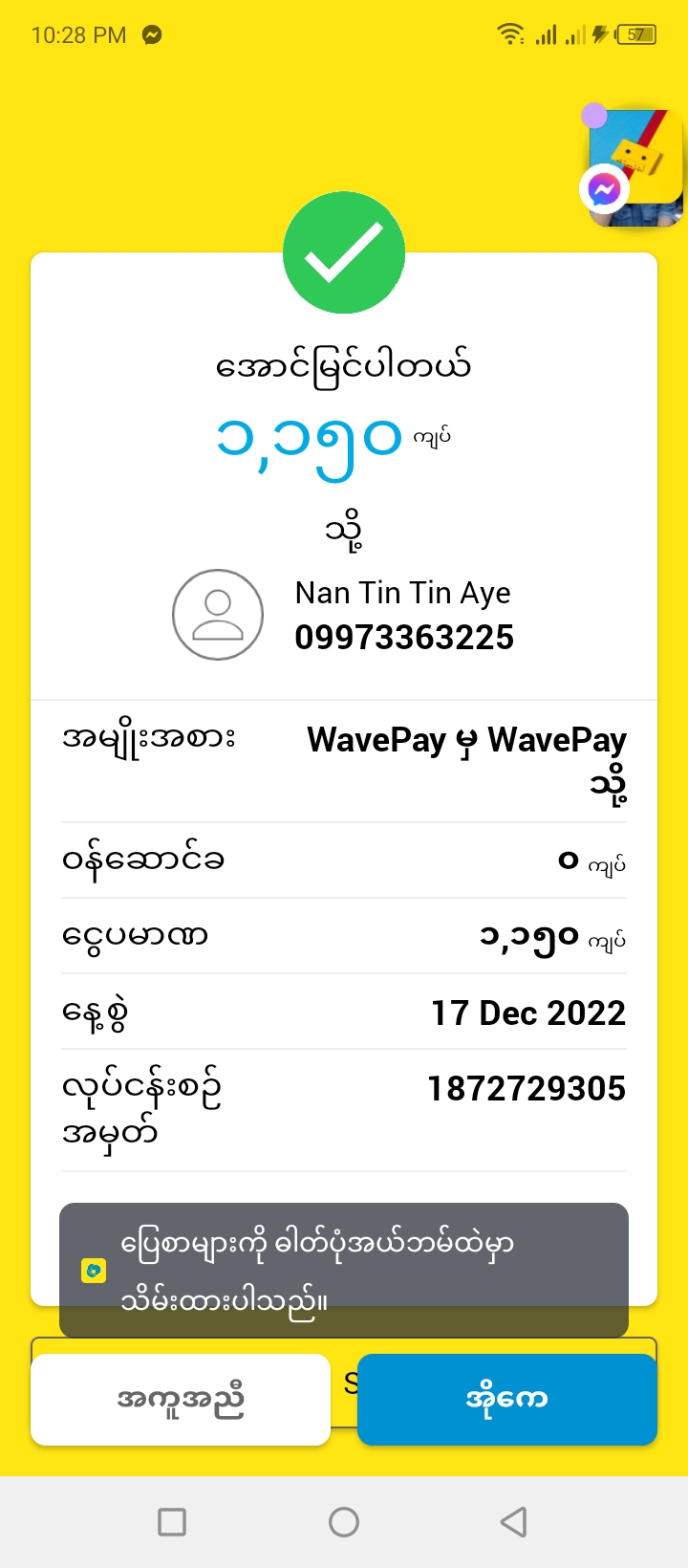Open အကူအညီ (Help)
The image size is (688, 1568).
tap(181, 1400)
